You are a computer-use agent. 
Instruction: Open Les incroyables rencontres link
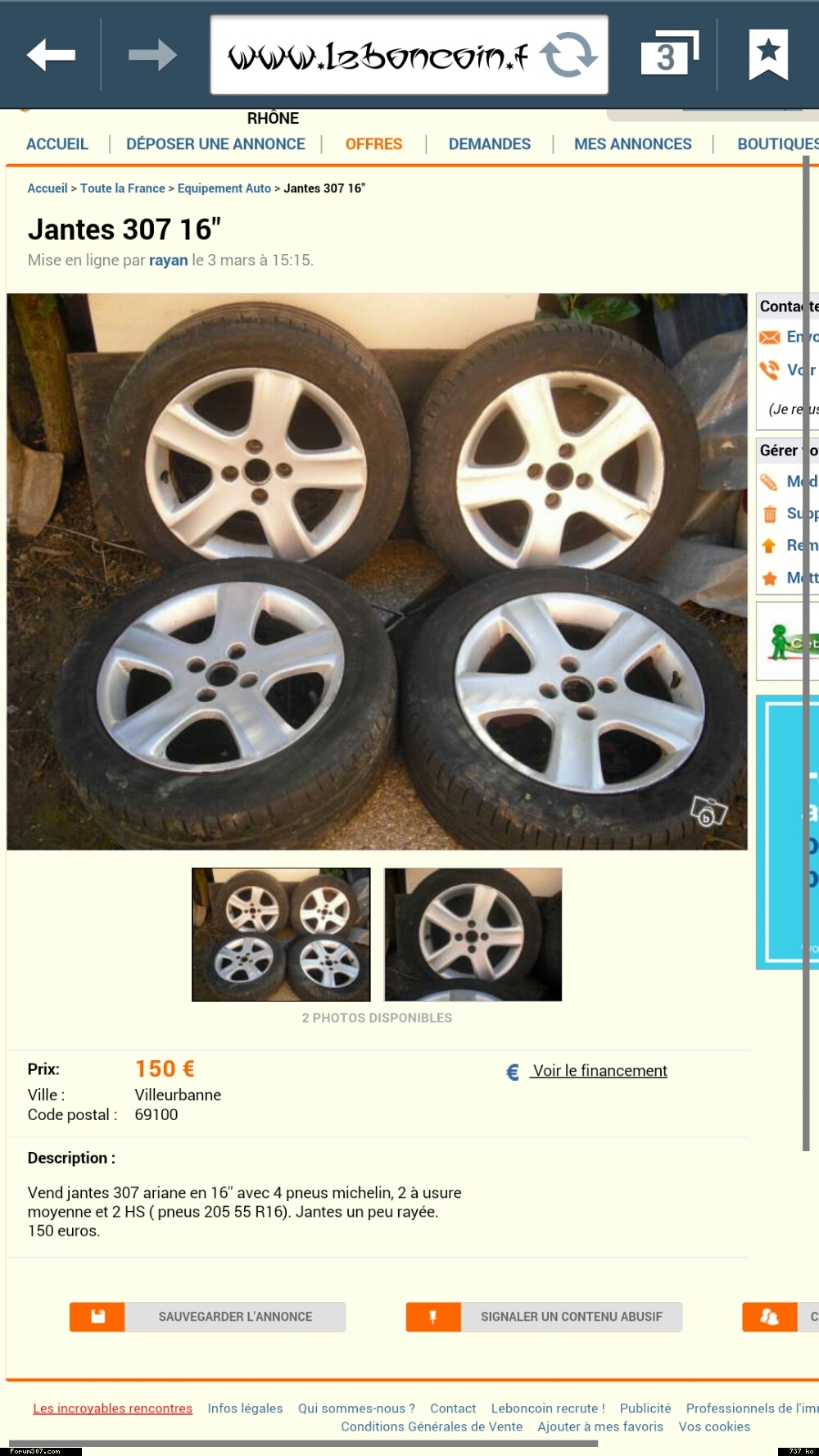[112, 1408]
